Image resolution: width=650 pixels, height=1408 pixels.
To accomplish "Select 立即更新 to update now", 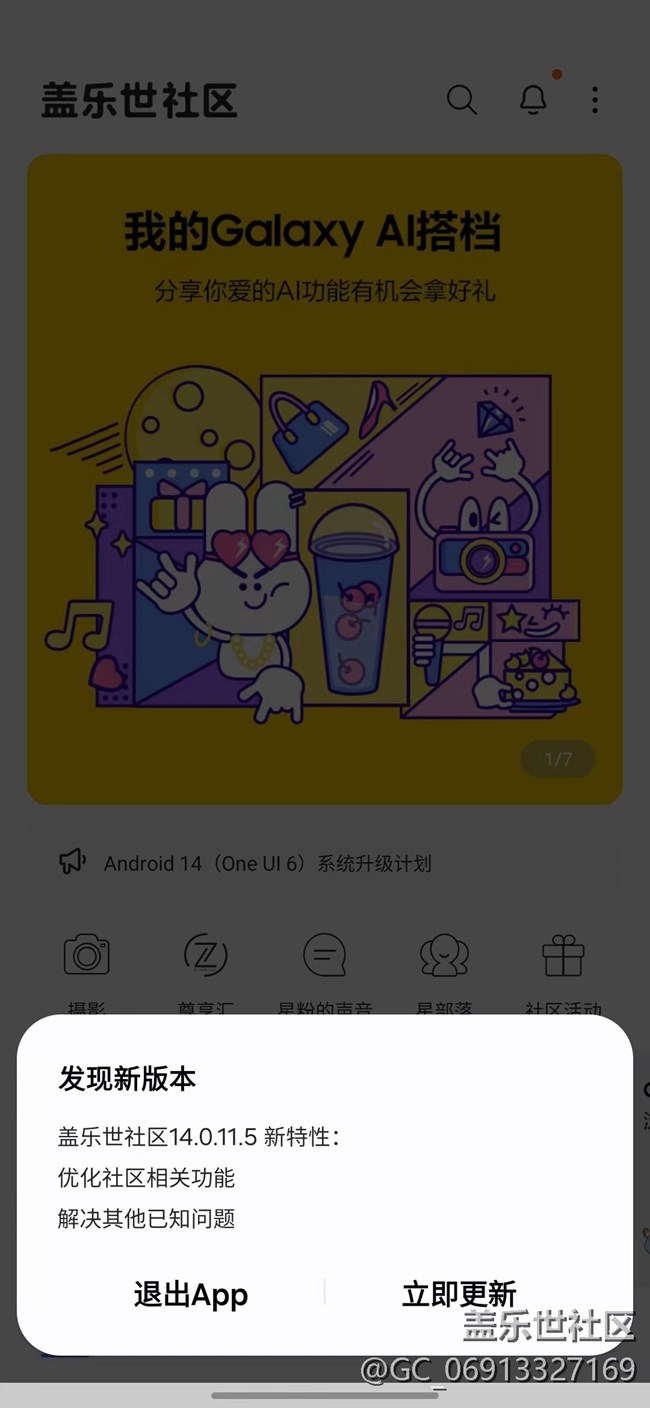I will pos(459,1294).
